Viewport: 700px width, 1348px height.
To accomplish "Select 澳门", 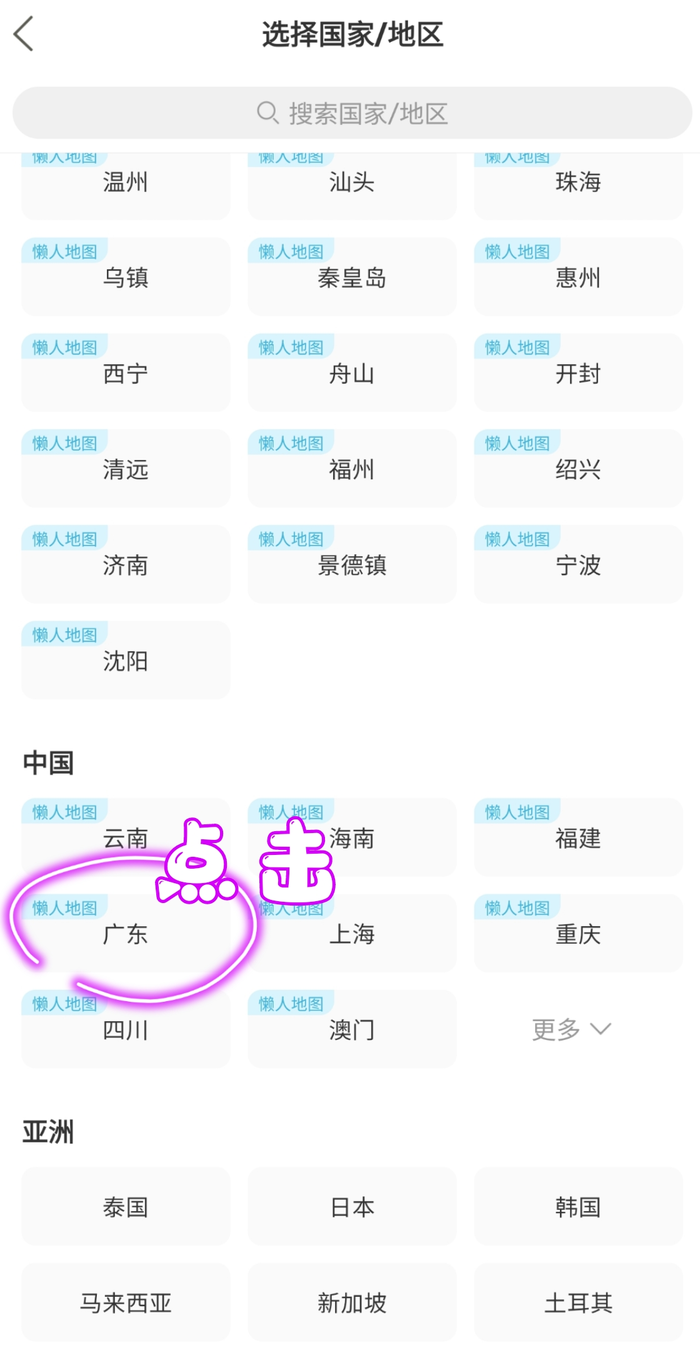I will pos(352,1030).
